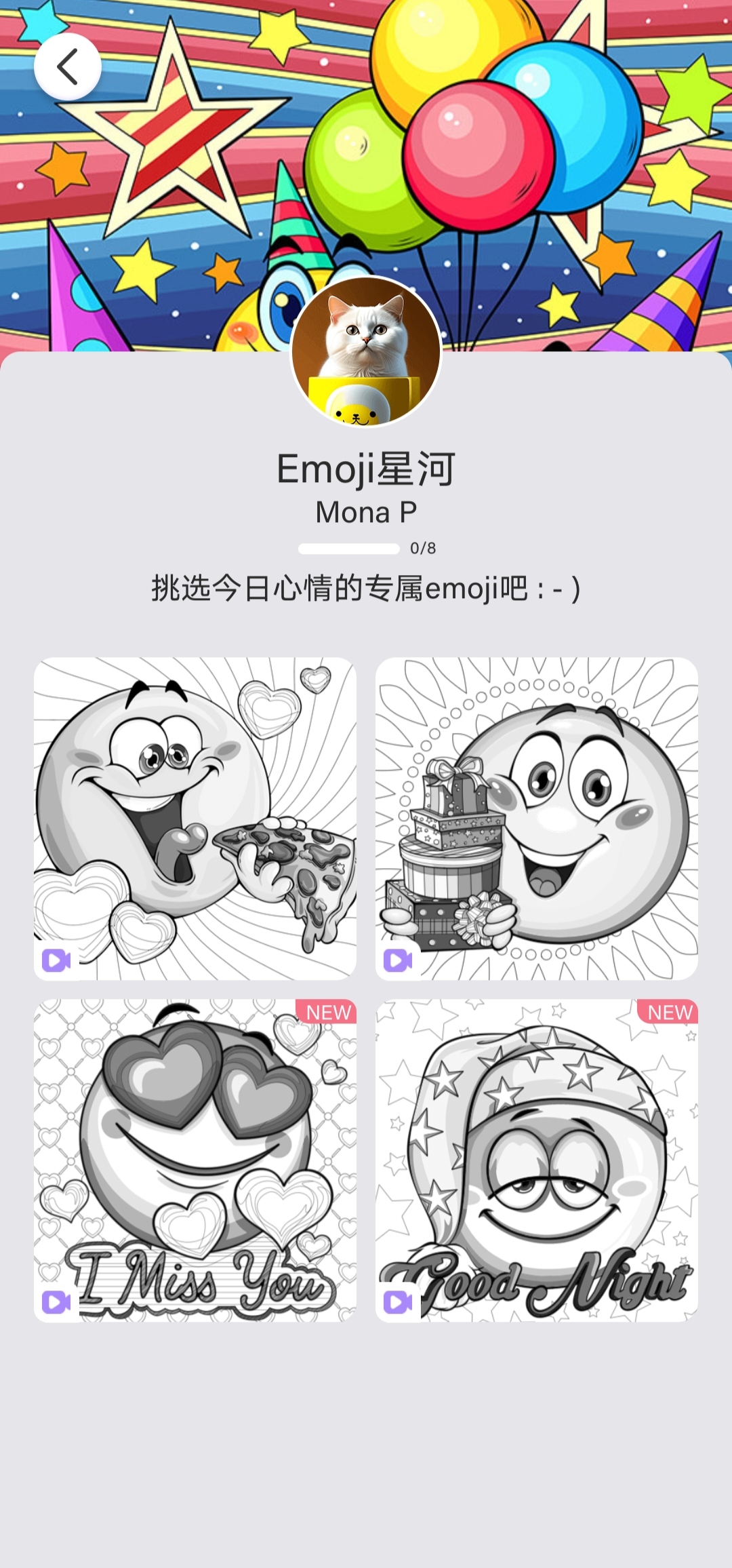The width and height of the screenshot is (732, 1568).
Task: Tap the Mona P cat avatar
Action: click(x=366, y=351)
